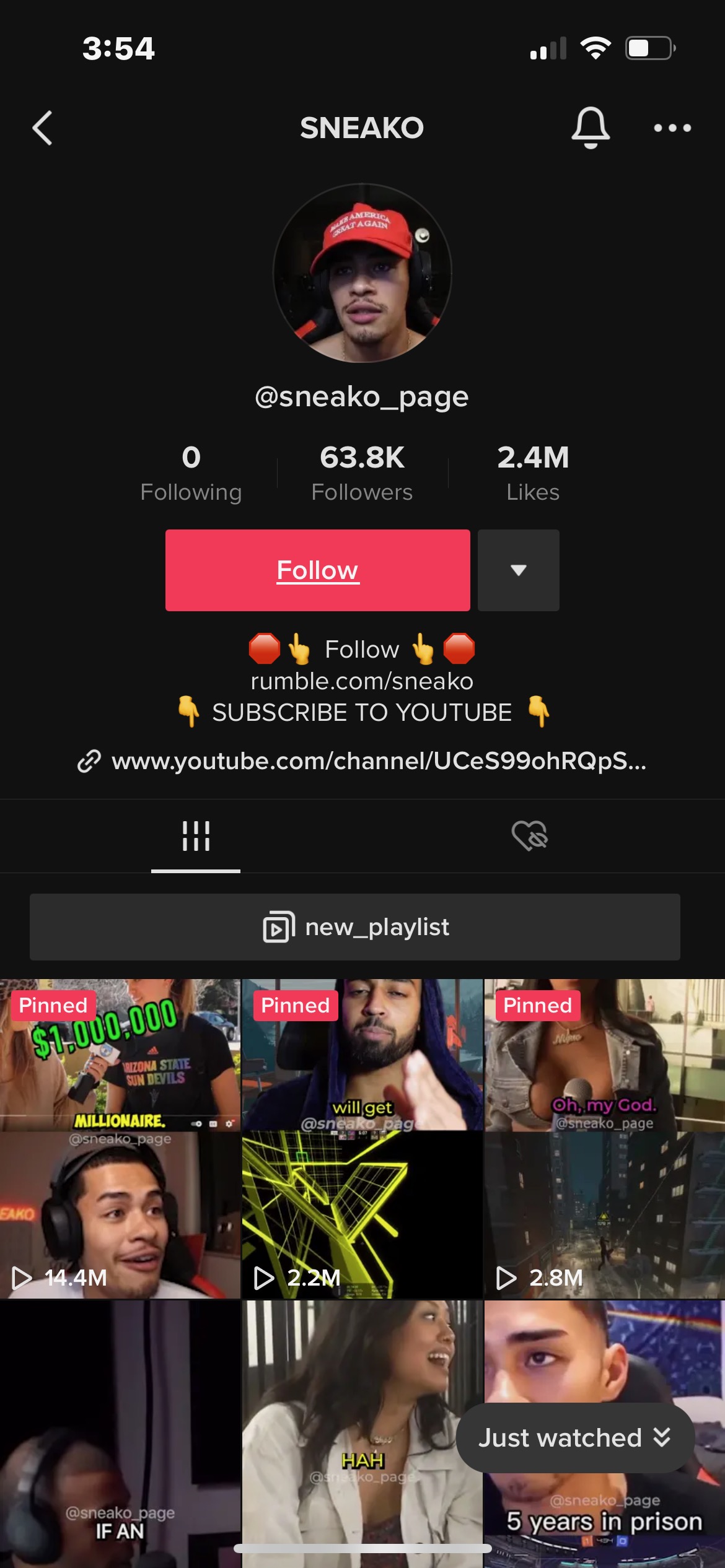Play the pinned video with 2.2M views

point(362,1139)
